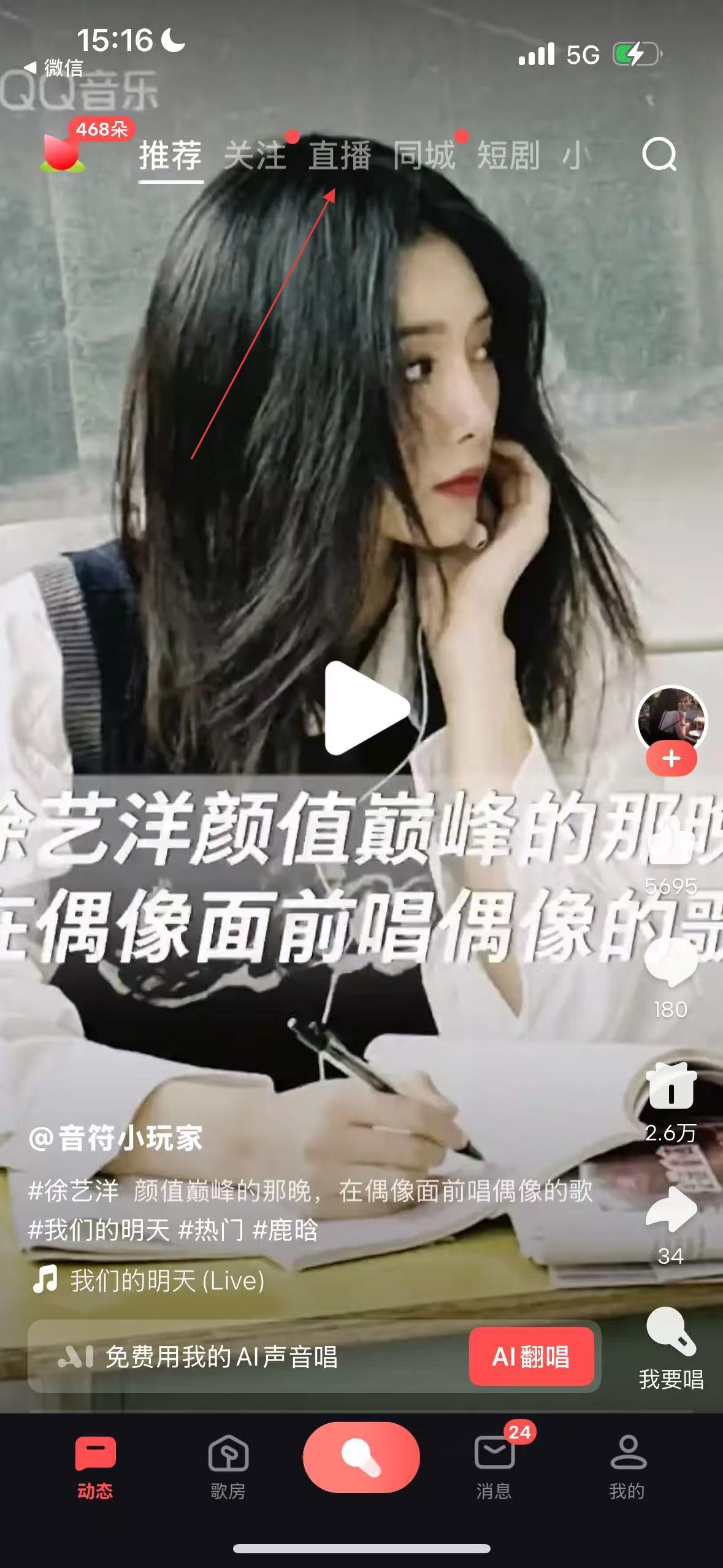Follow the author with the plus button
Viewport: 723px width, 1568px height.
coord(671,759)
